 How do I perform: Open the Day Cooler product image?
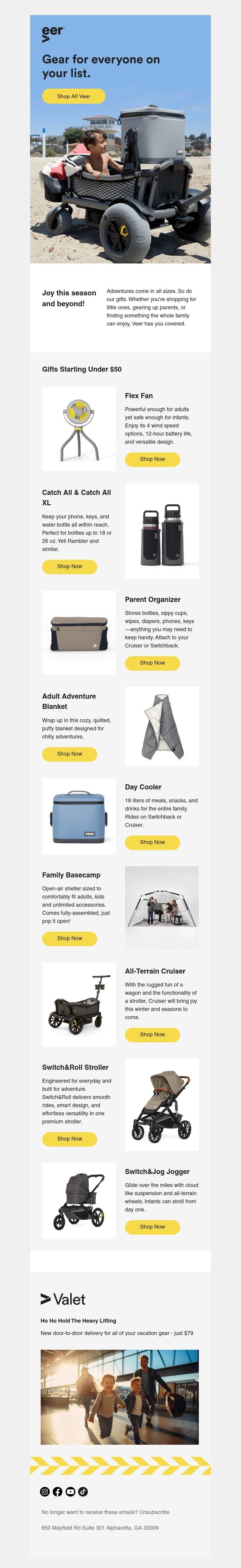[x=79, y=816]
